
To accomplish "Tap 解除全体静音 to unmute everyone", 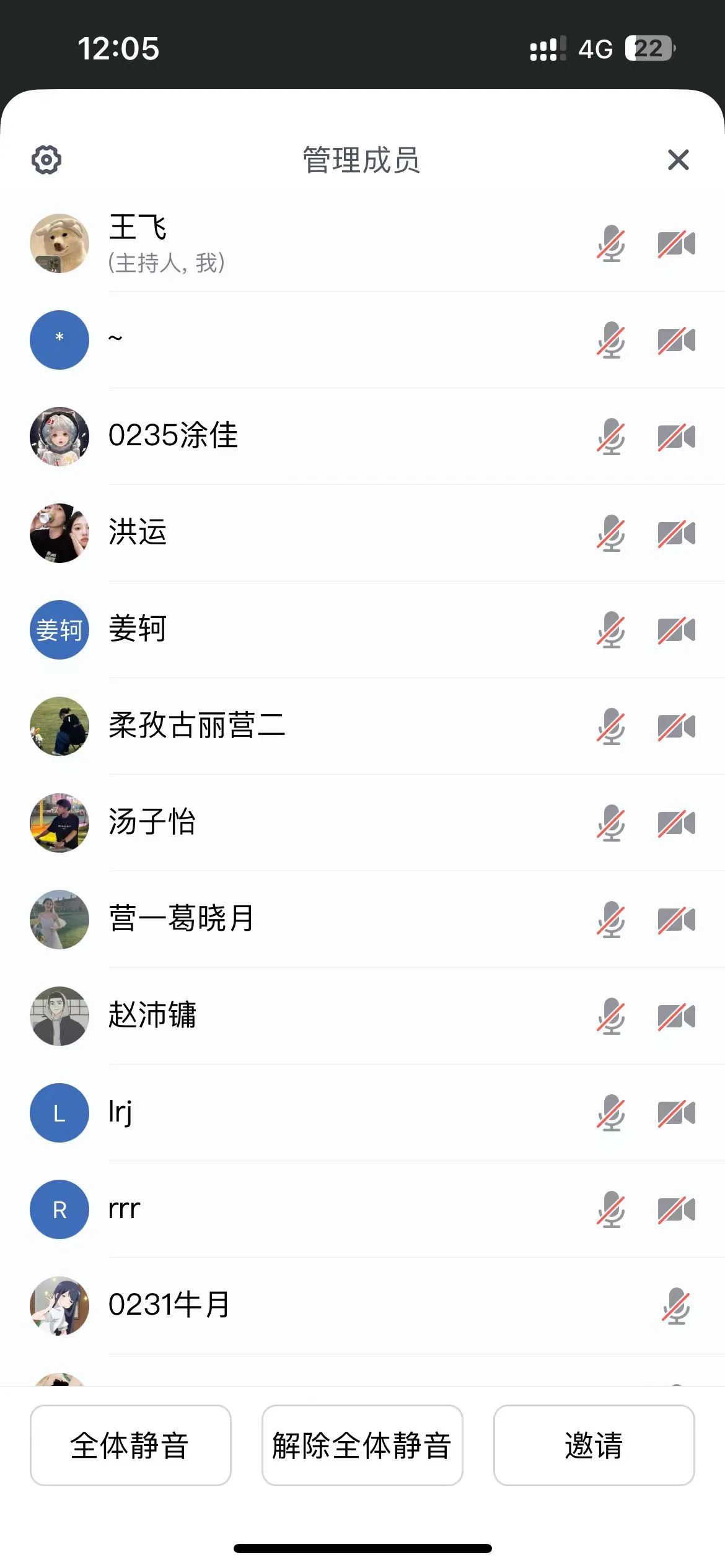I will tap(362, 1445).
